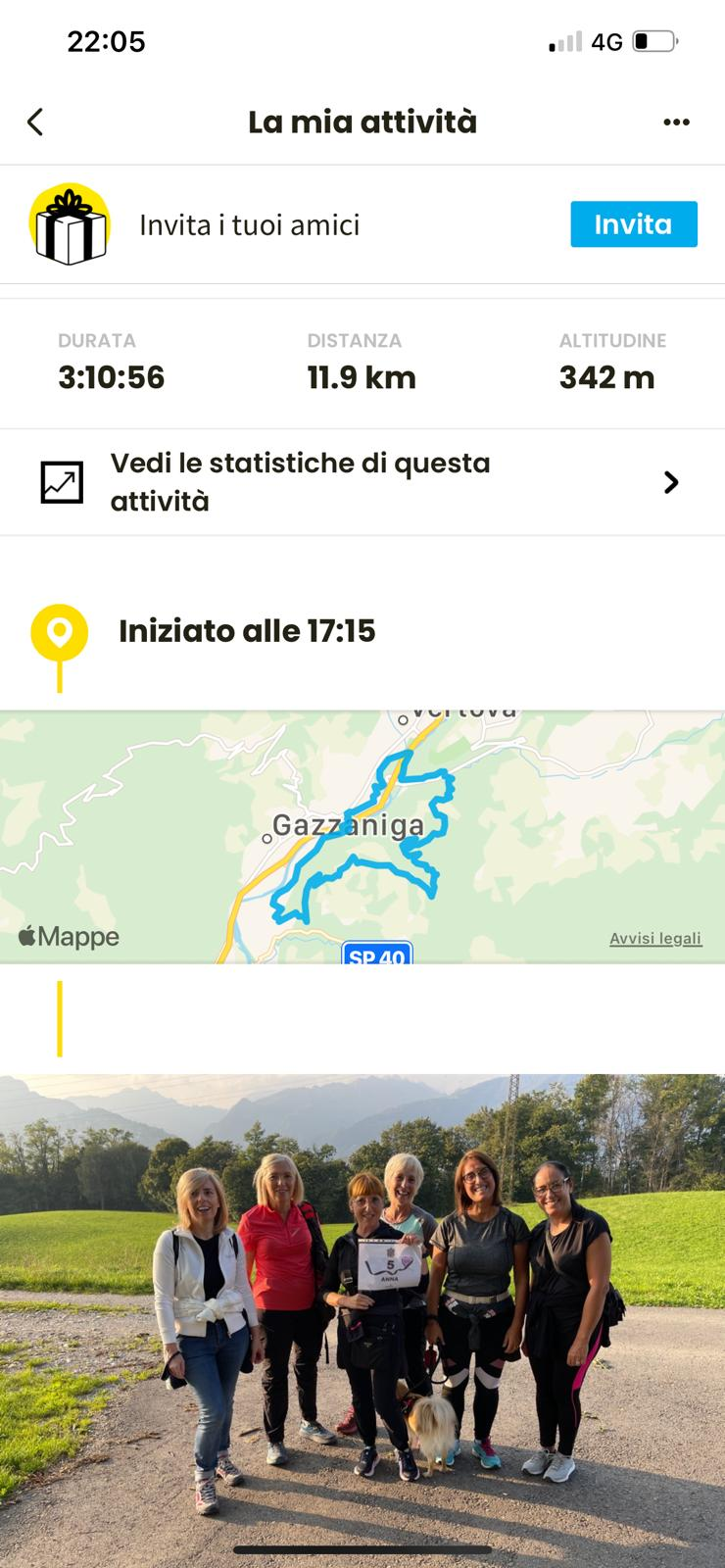Go back from La mia attività
This screenshot has height=1568, width=725.
35,122
